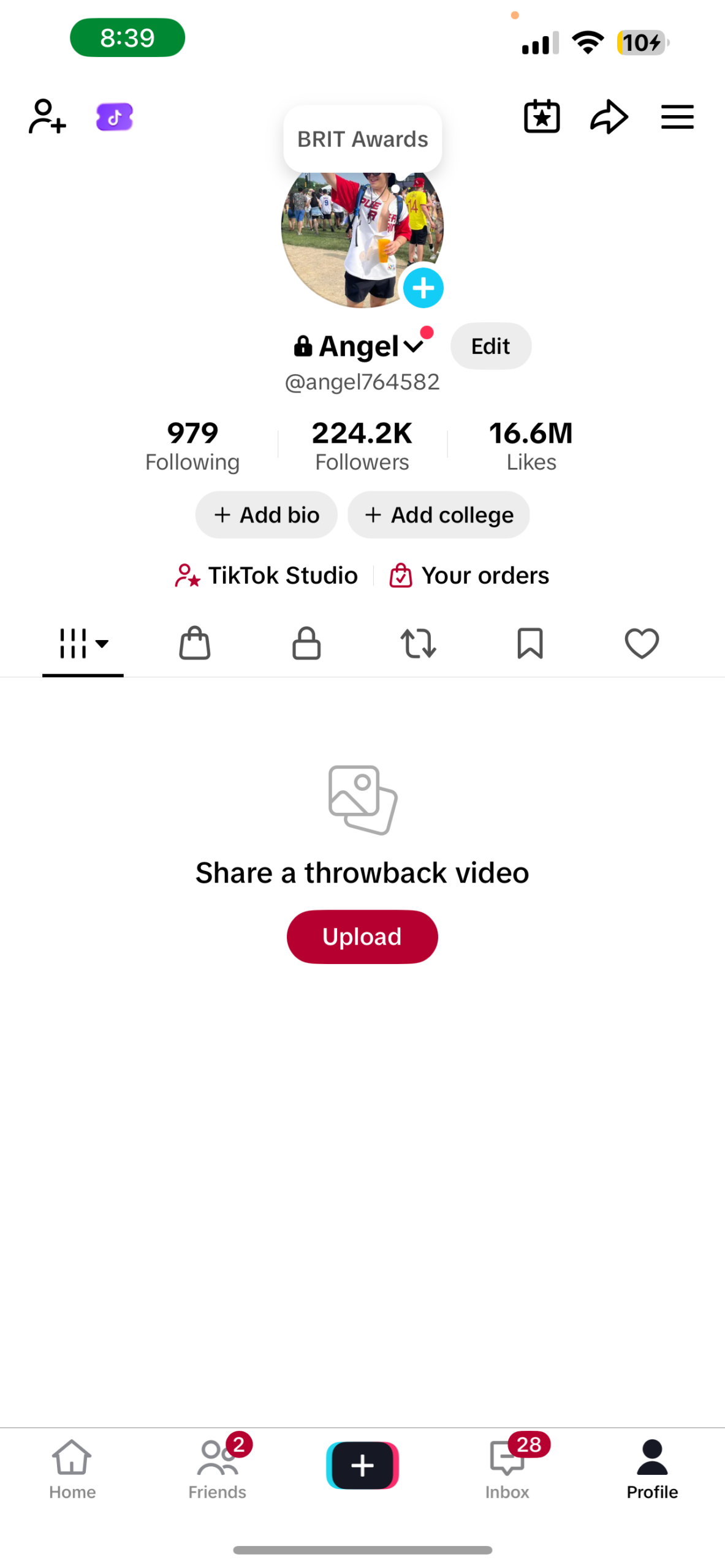Open Your orders
Image resolution: width=725 pixels, height=1568 pixels.
pos(470,575)
